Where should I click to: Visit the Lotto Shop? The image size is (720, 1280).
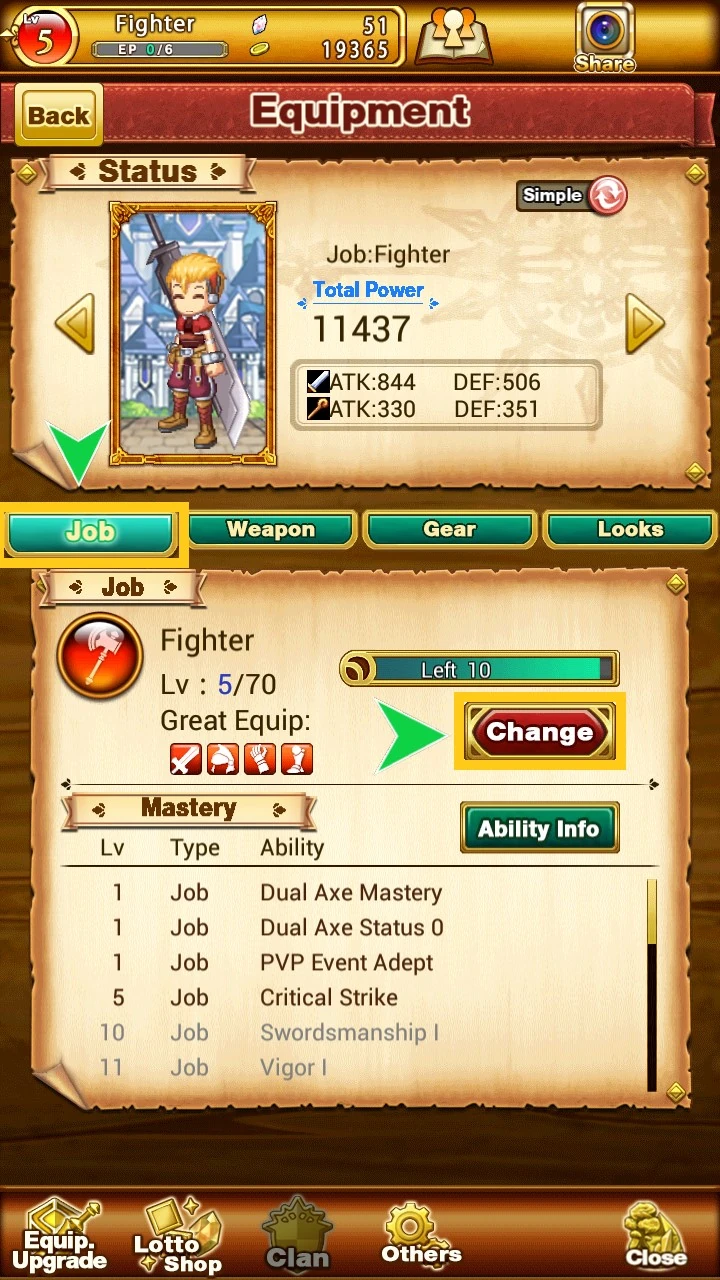click(178, 1237)
